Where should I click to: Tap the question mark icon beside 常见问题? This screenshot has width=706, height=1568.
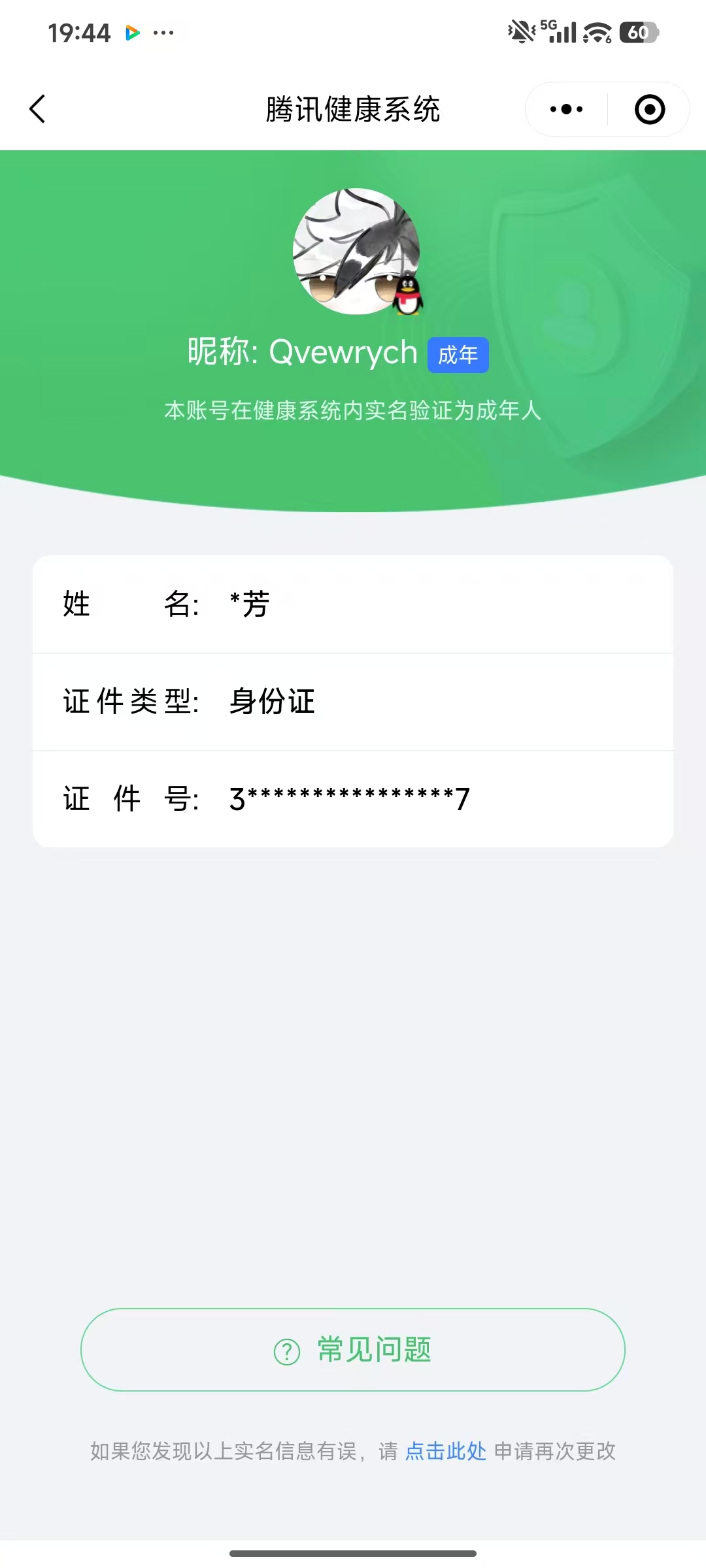286,1352
